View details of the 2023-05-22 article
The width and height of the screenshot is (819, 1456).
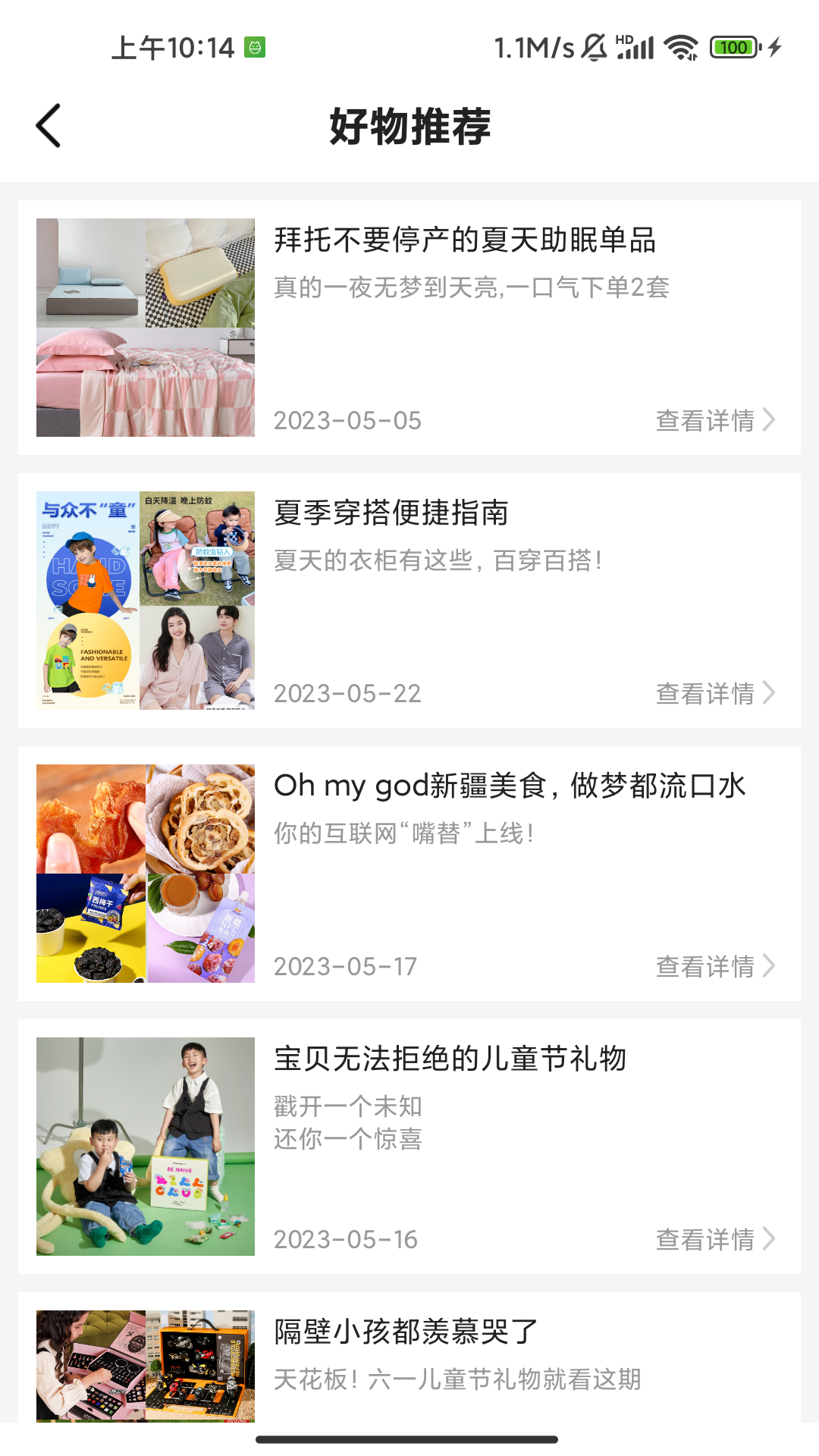(714, 693)
